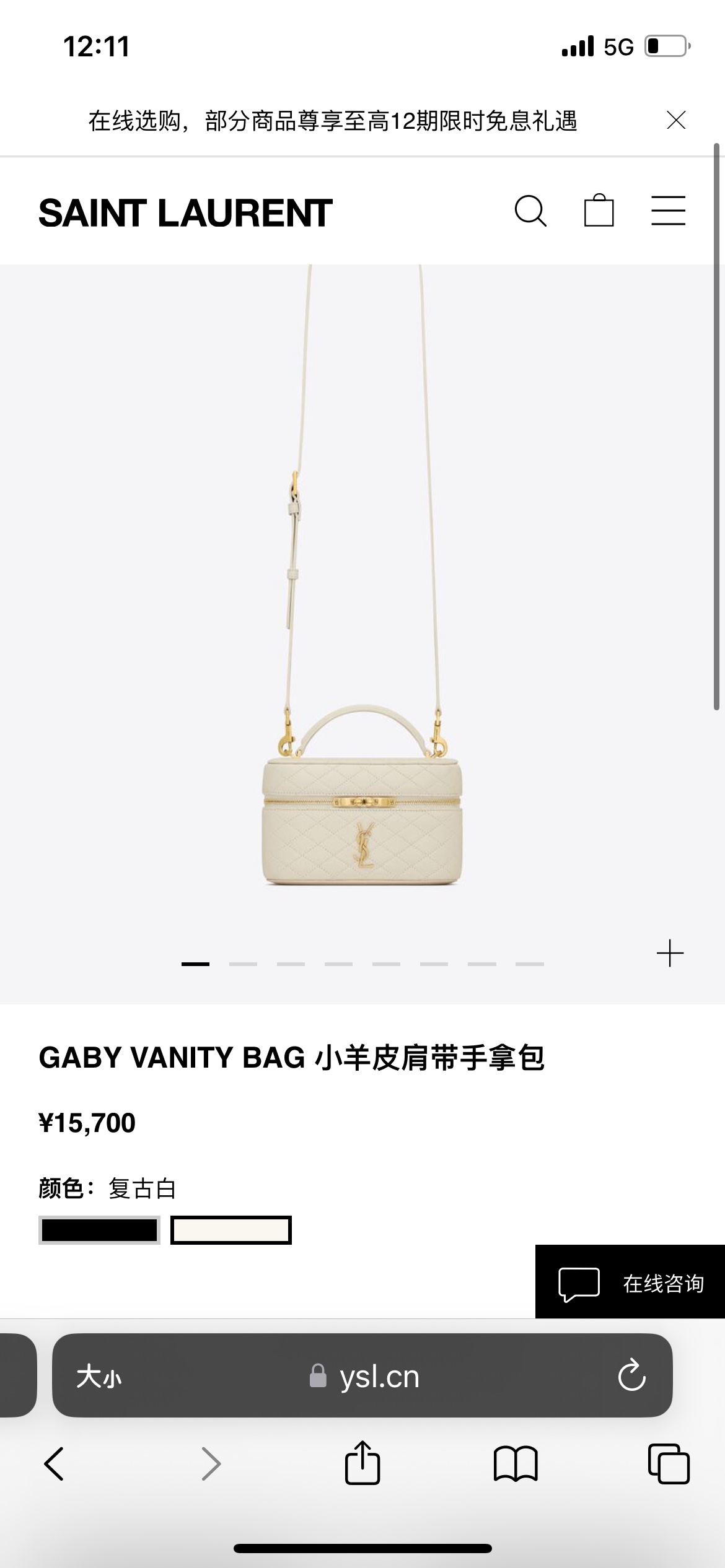Image resolution: width=725 pixels, height=1568 pixels.
Task: Go back to the previous page
Action: [55, 1464]
